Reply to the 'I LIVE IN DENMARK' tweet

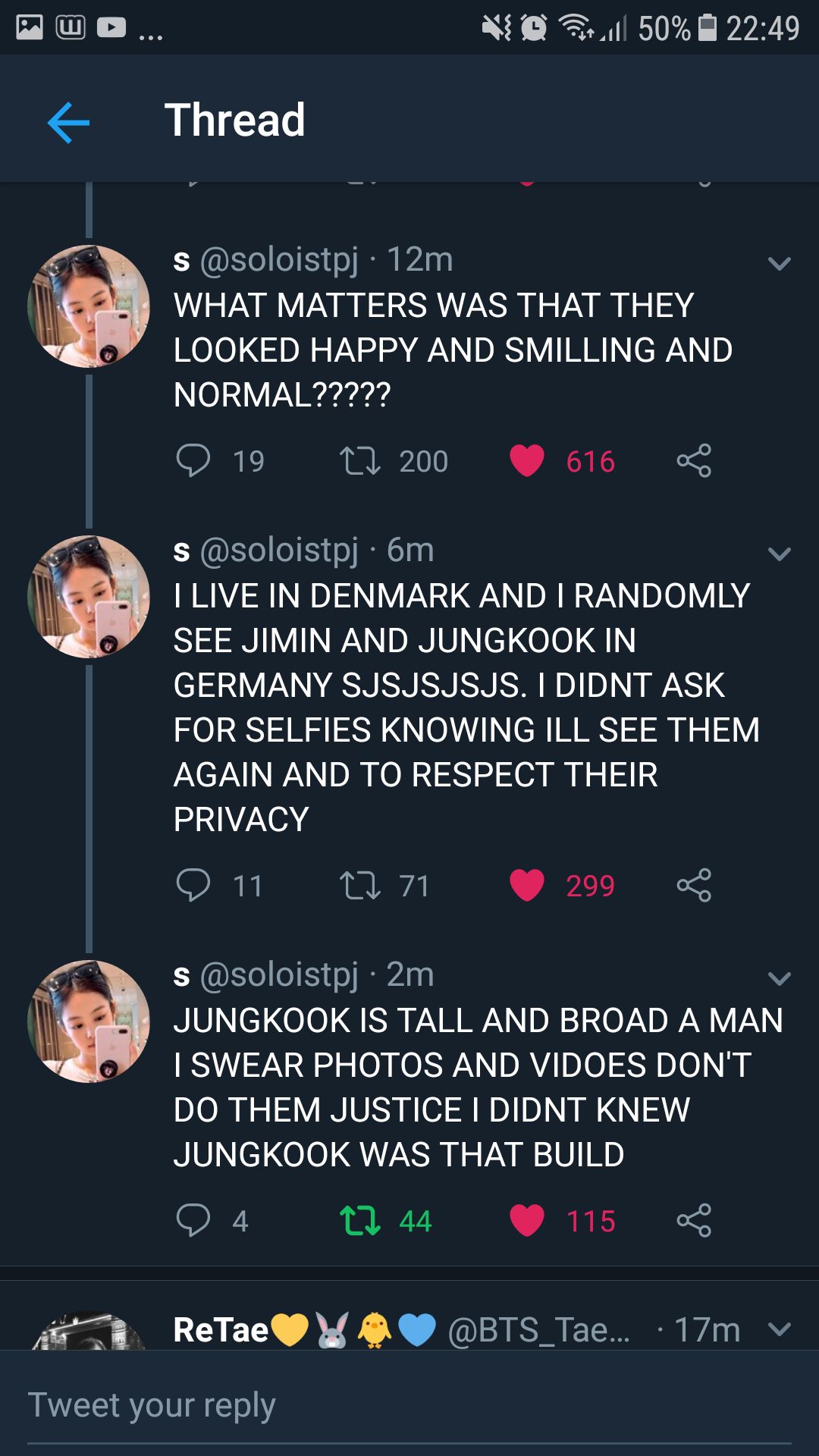(193, 885)
